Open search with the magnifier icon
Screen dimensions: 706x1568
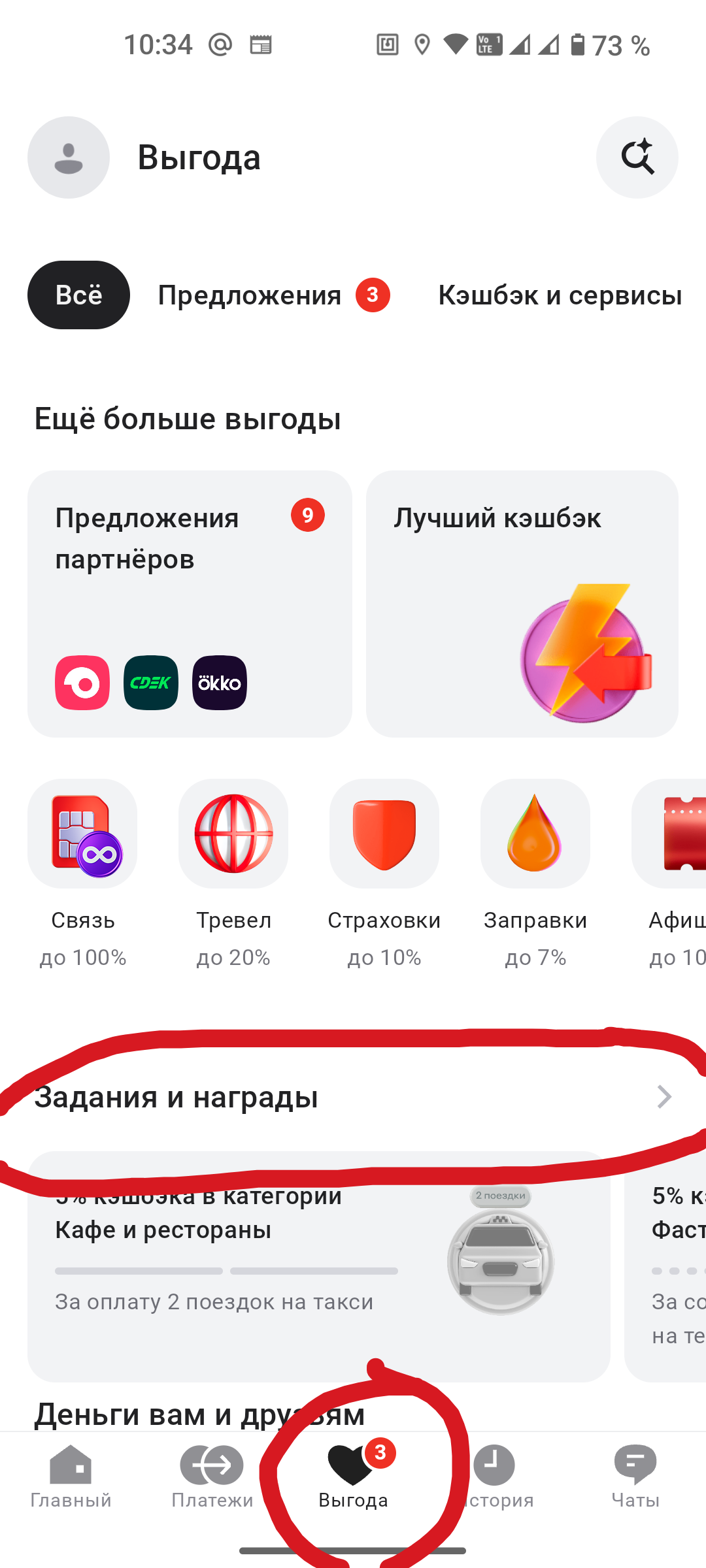pyautogui.click(x=637, y=157)
